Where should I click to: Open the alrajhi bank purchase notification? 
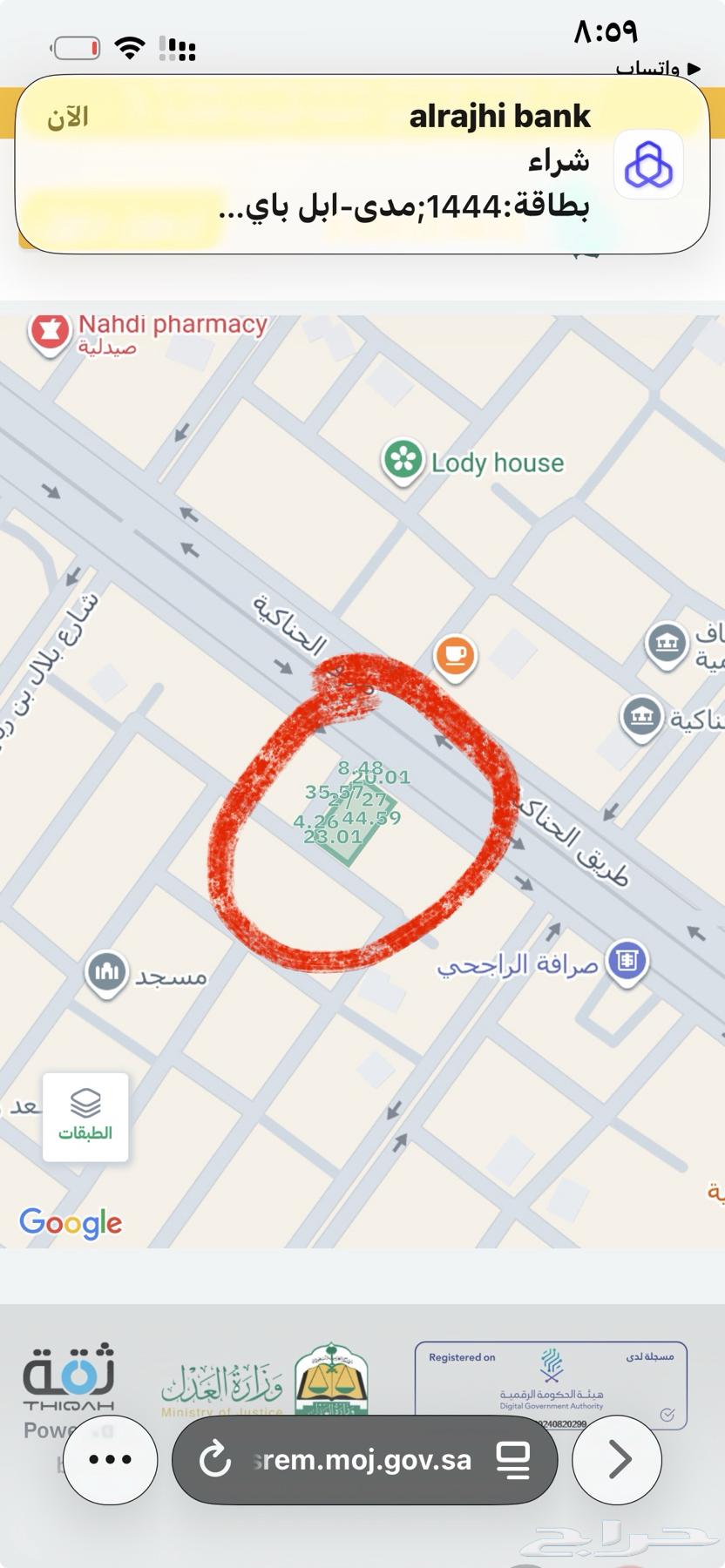click(362, 166)
